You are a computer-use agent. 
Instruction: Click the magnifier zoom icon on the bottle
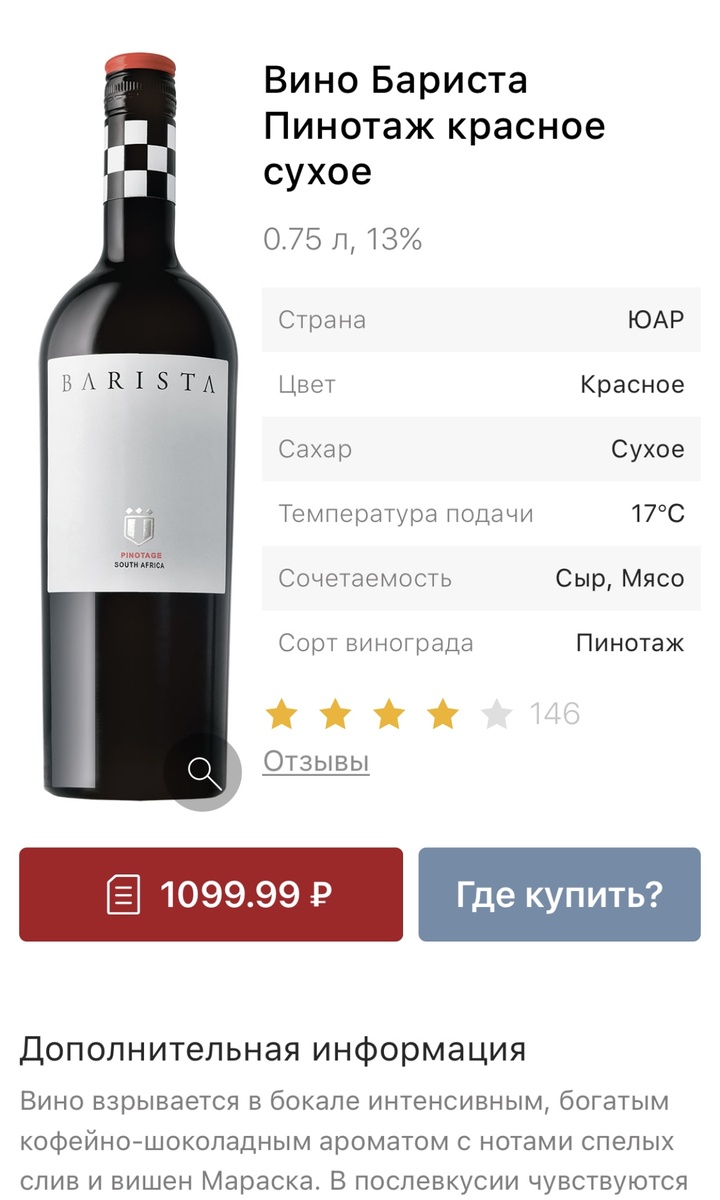(x=204, y=772)
